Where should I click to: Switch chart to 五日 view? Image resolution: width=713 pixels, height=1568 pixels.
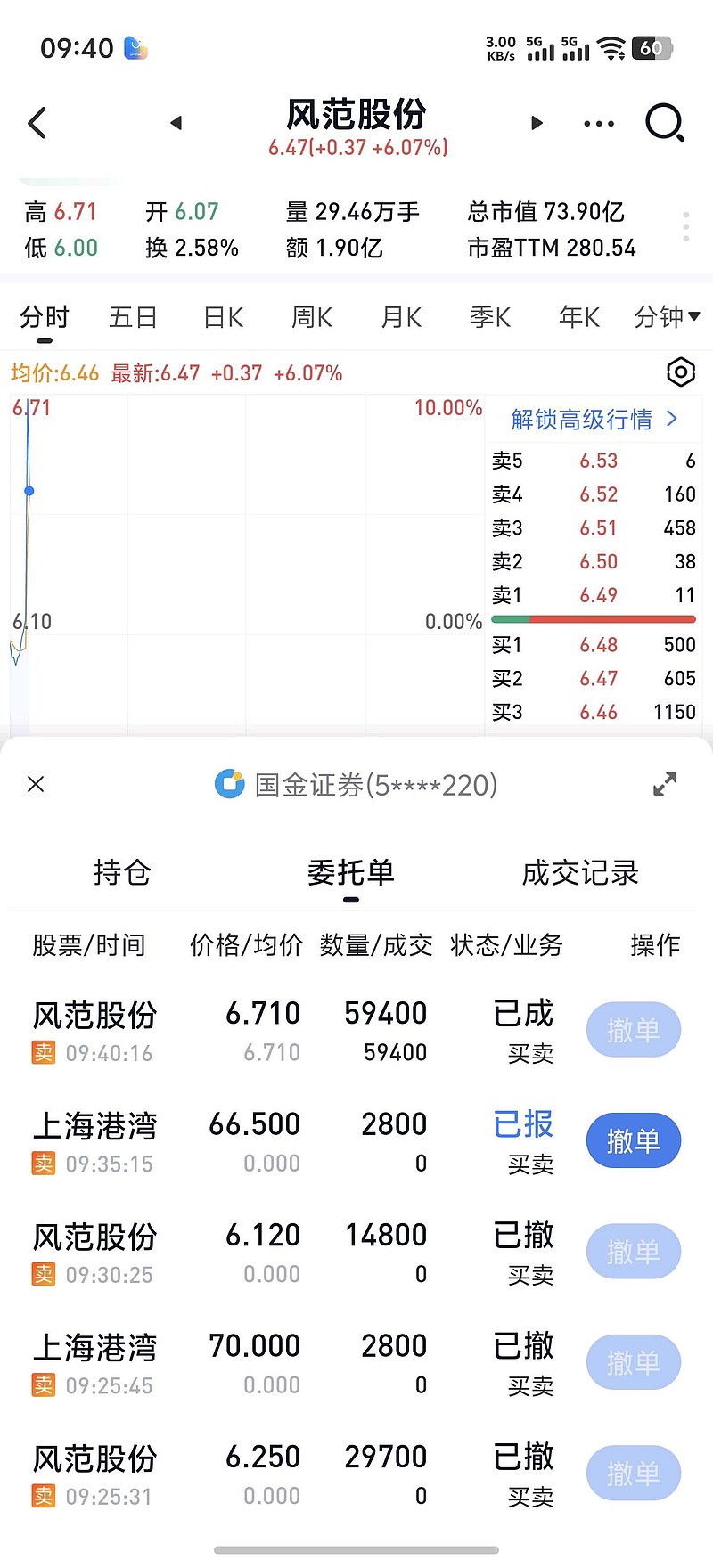click(x=133, y=317)
